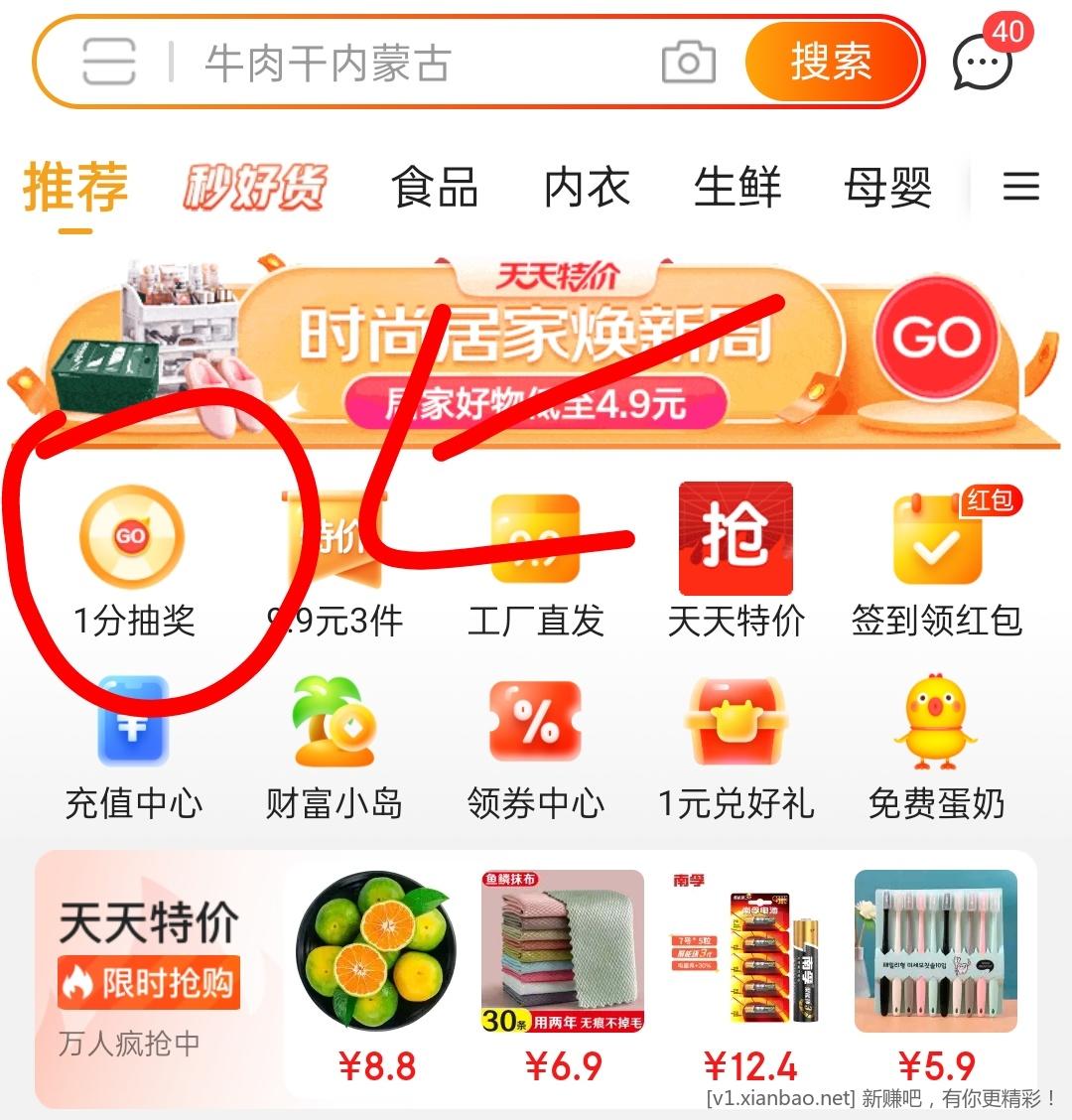
Task: Open camera image search
Action: [688, 63]
